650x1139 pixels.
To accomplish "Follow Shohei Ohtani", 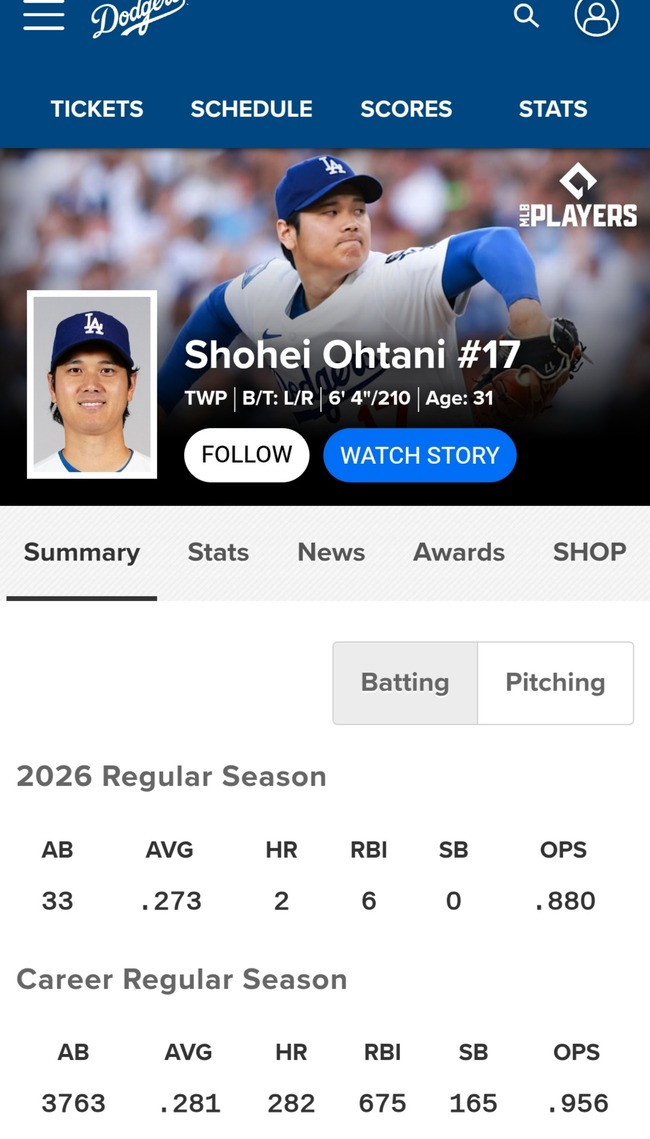I will [246, 455].
